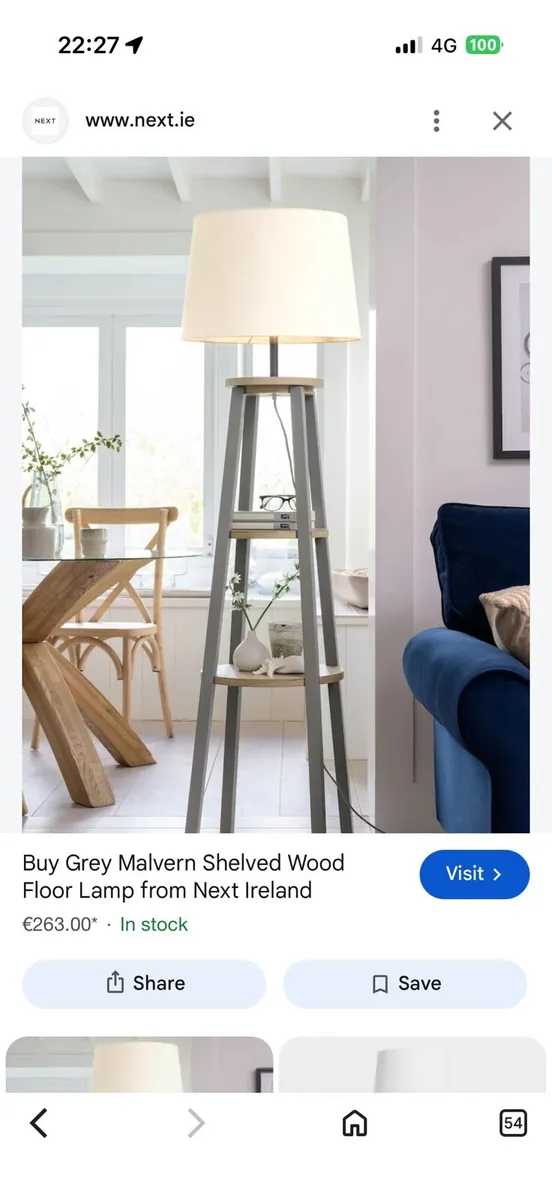
Task: Close the image preview panel
Action: pyautogui.click(x=502, y=121)
